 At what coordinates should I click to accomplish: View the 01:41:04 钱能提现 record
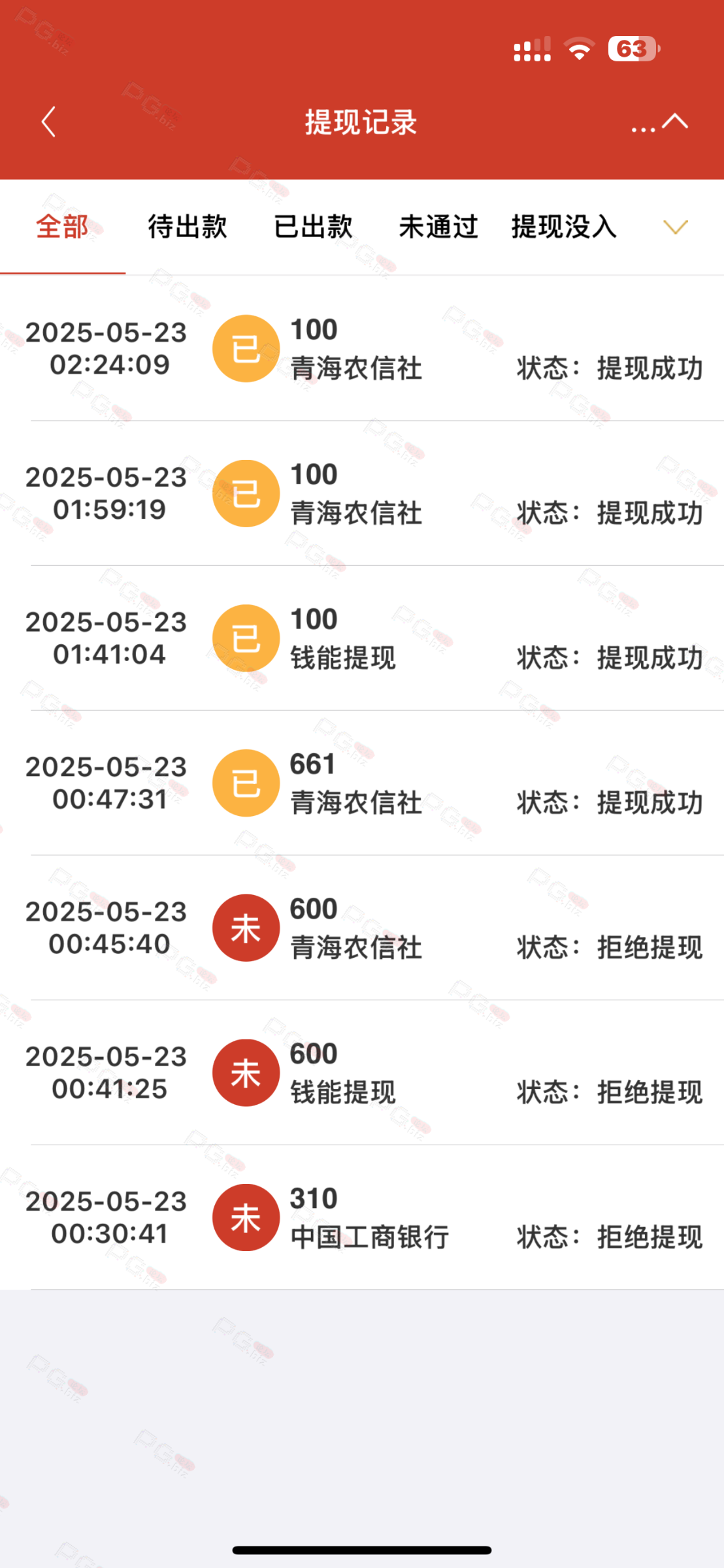pos(362,638)
